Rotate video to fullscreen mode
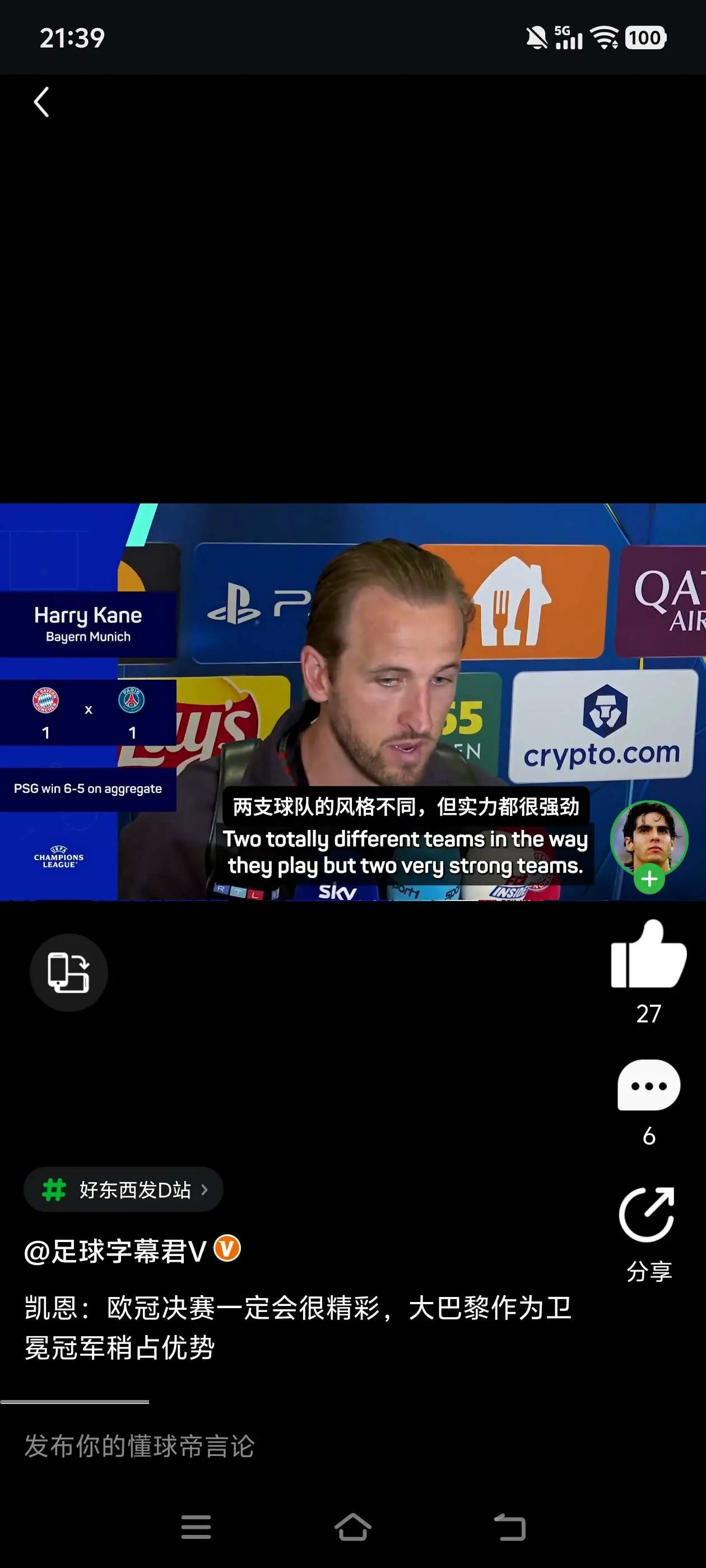706x1568 pixels. (69, 972)
